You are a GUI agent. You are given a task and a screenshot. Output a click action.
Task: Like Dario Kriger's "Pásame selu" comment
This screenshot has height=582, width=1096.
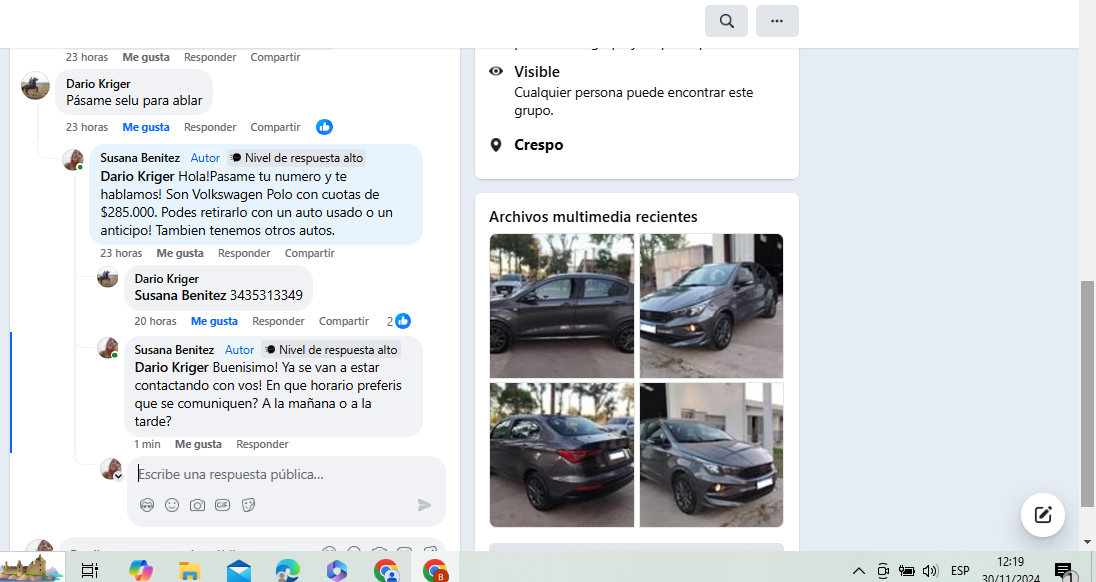146,127
